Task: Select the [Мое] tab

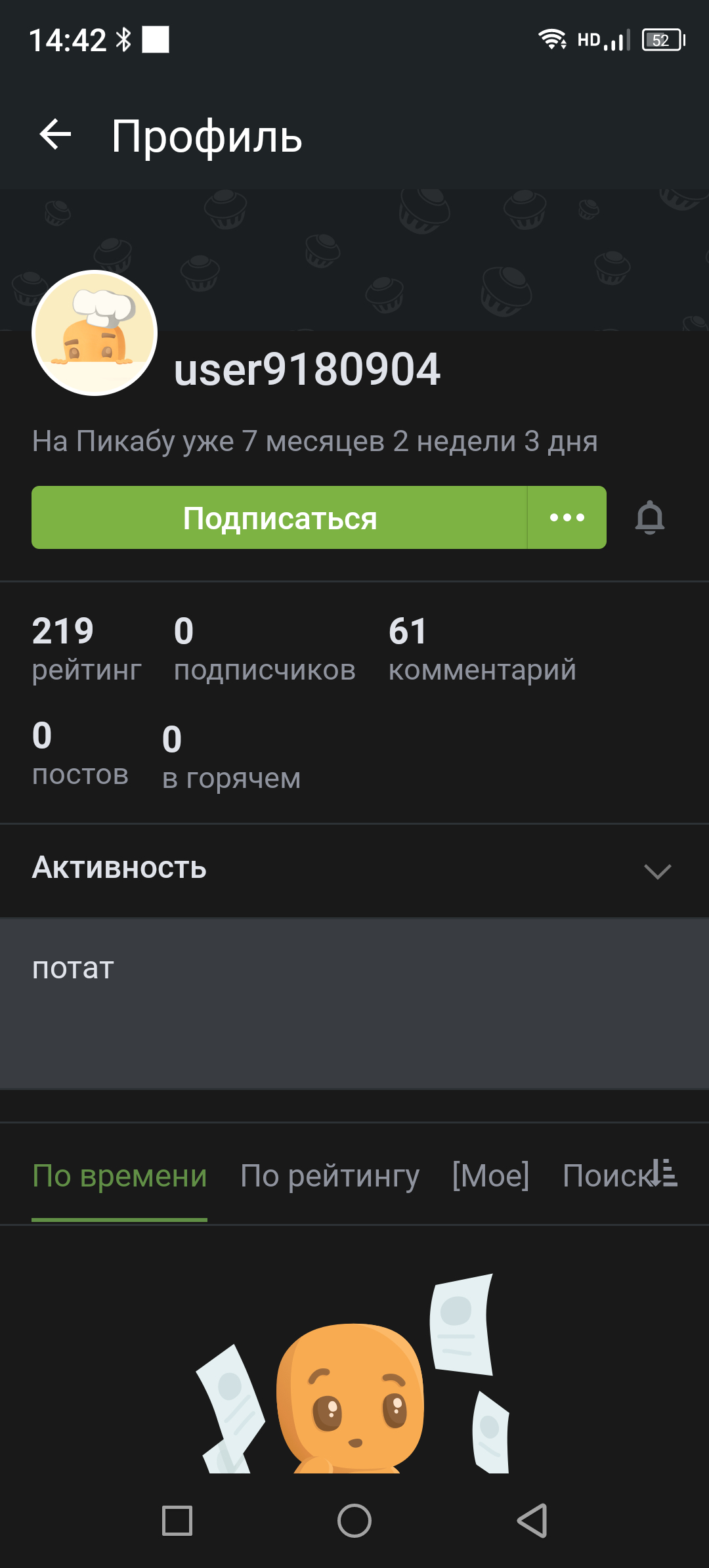Action: click(490, 1175)
